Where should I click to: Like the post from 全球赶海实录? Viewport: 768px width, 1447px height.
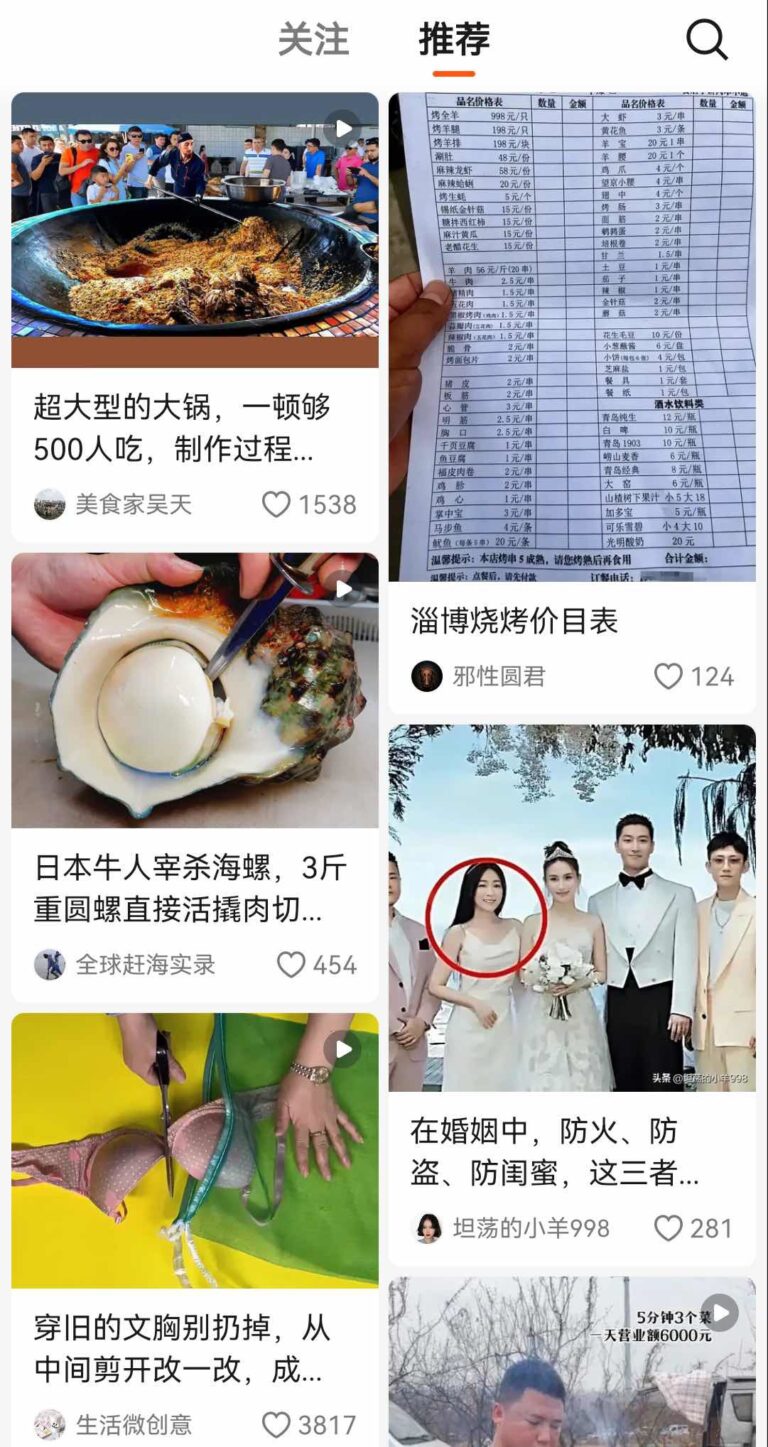point(291,965)
